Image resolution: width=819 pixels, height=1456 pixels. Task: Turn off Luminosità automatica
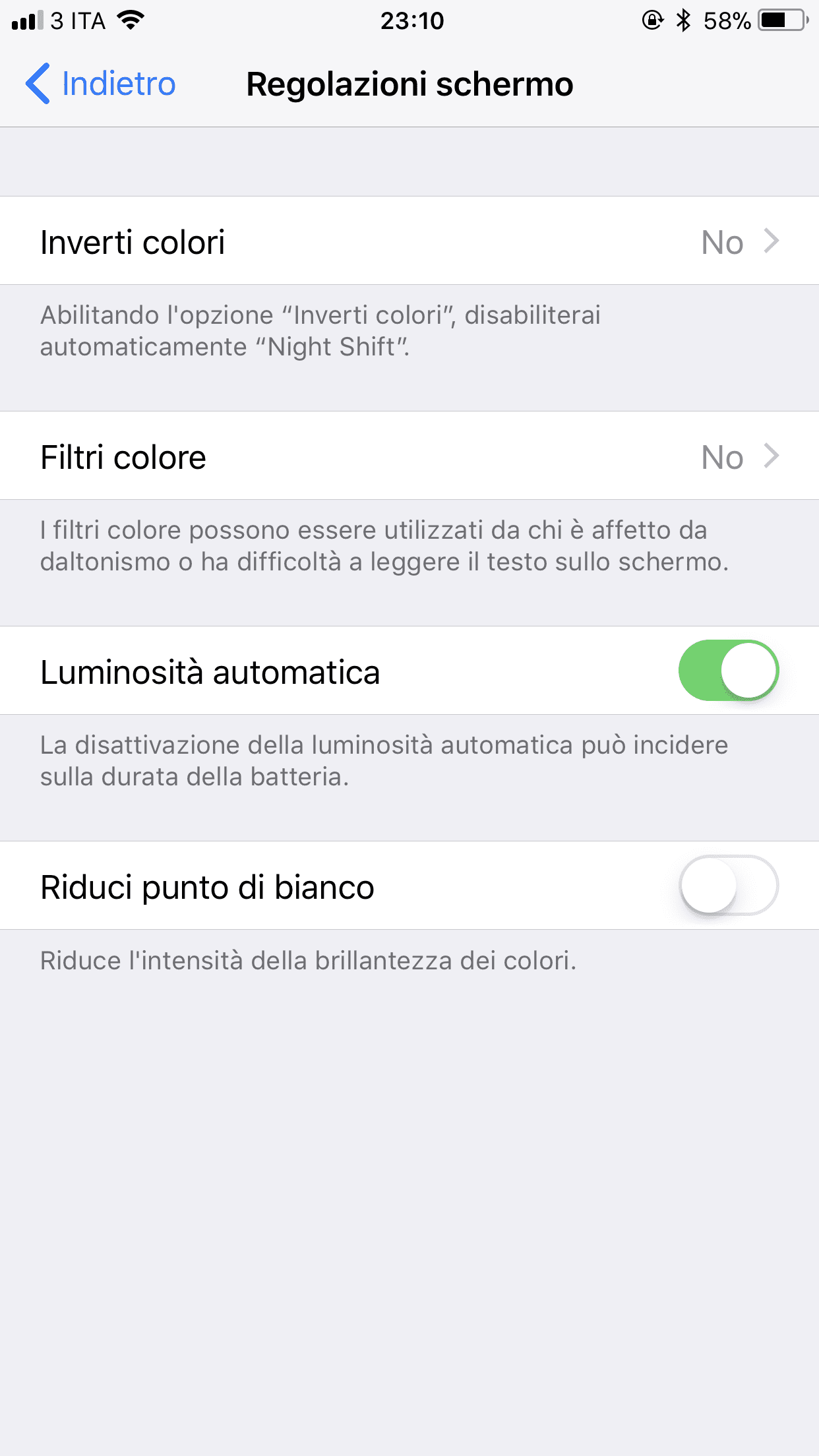[728, 671]
